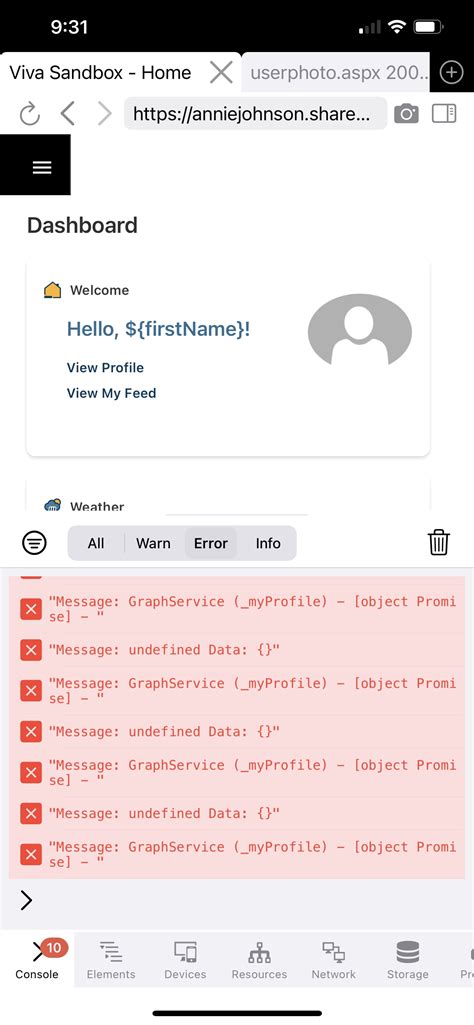Go back to previous page
474x1025 pixels.
pos(67,114)
